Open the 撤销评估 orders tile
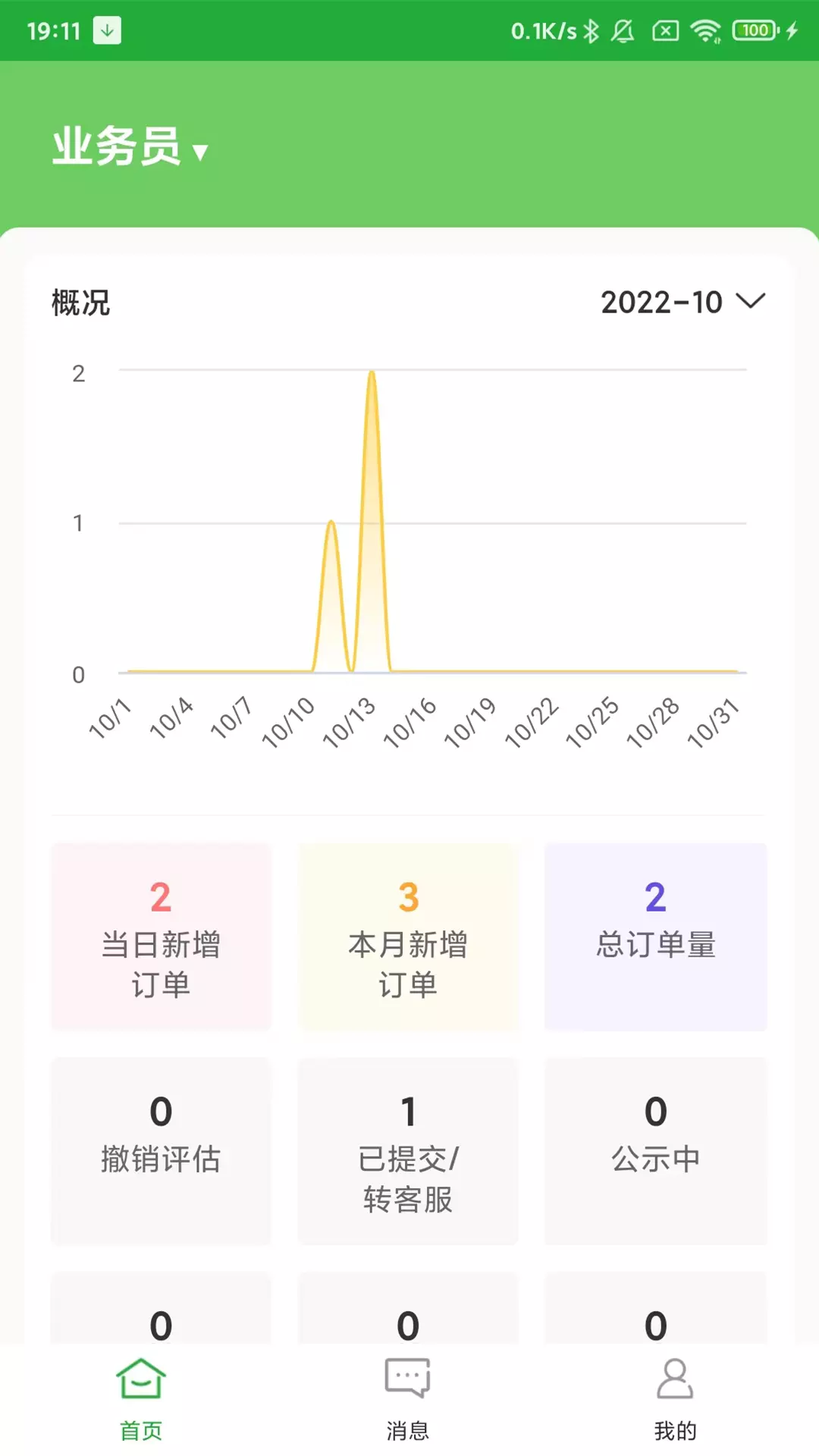The width and height of the screenshot is (819, 1456). [x=161, y=1151]
